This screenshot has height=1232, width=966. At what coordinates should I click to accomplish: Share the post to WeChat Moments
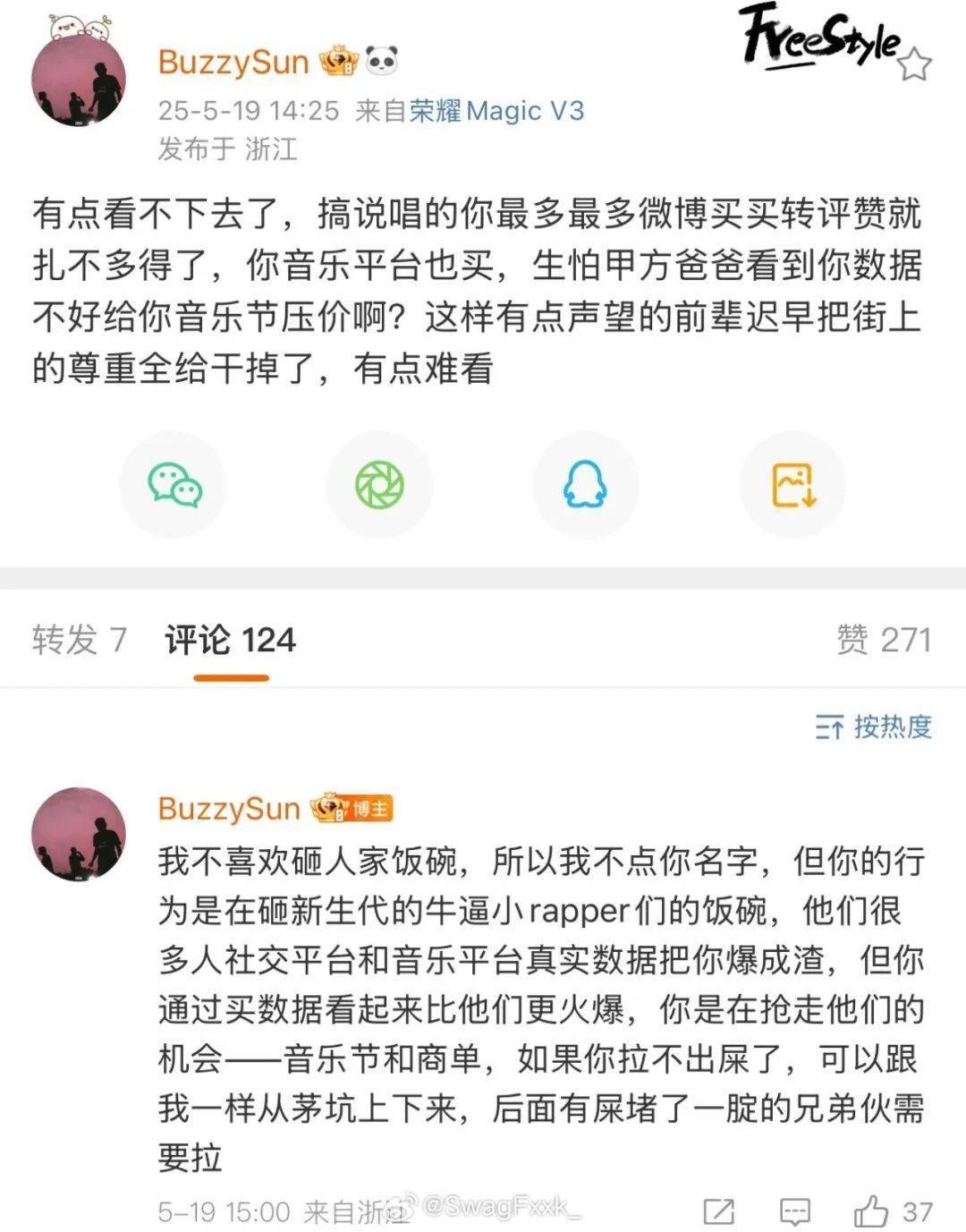click(x=380, y=484)
